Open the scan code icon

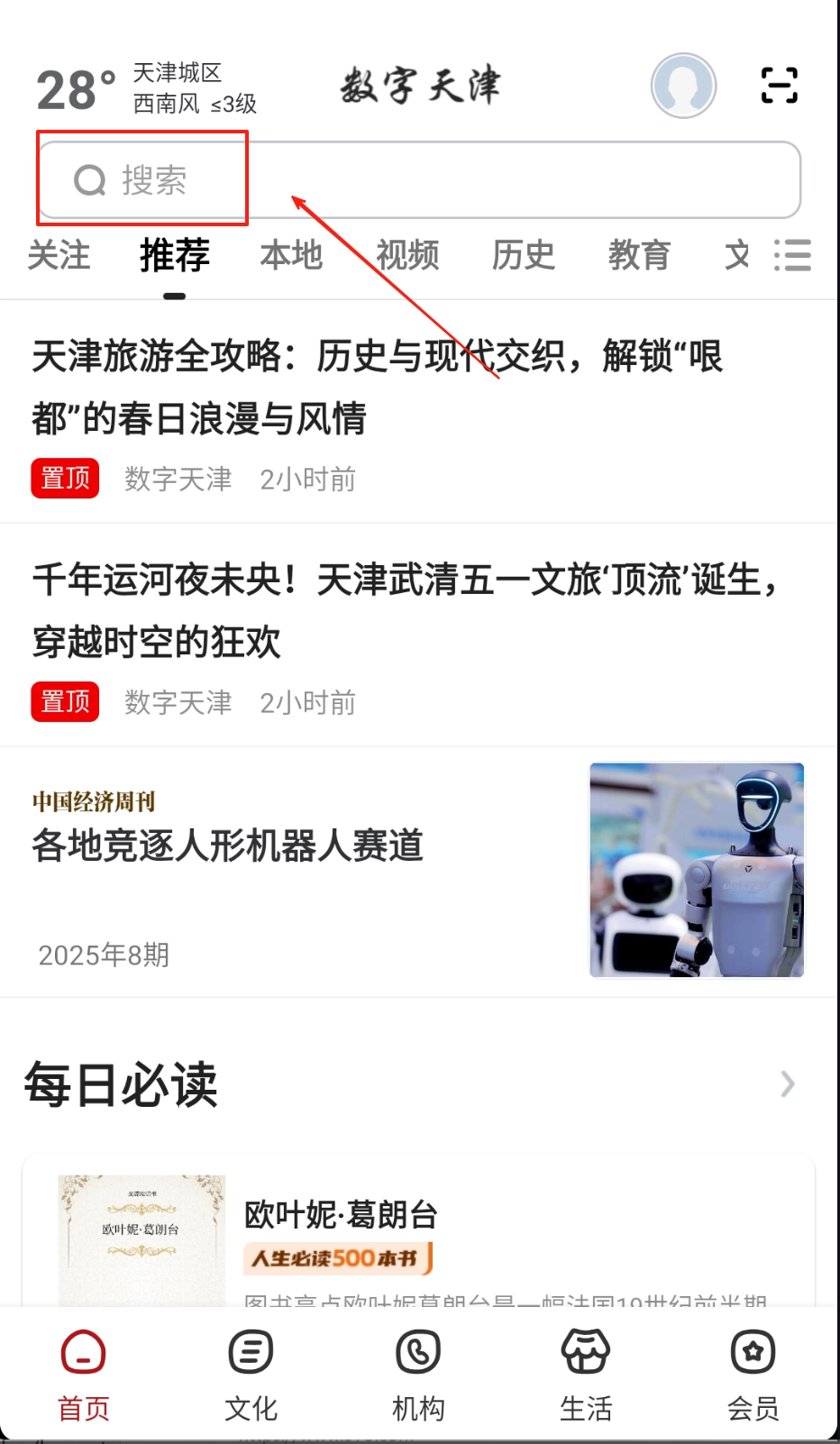779,86
